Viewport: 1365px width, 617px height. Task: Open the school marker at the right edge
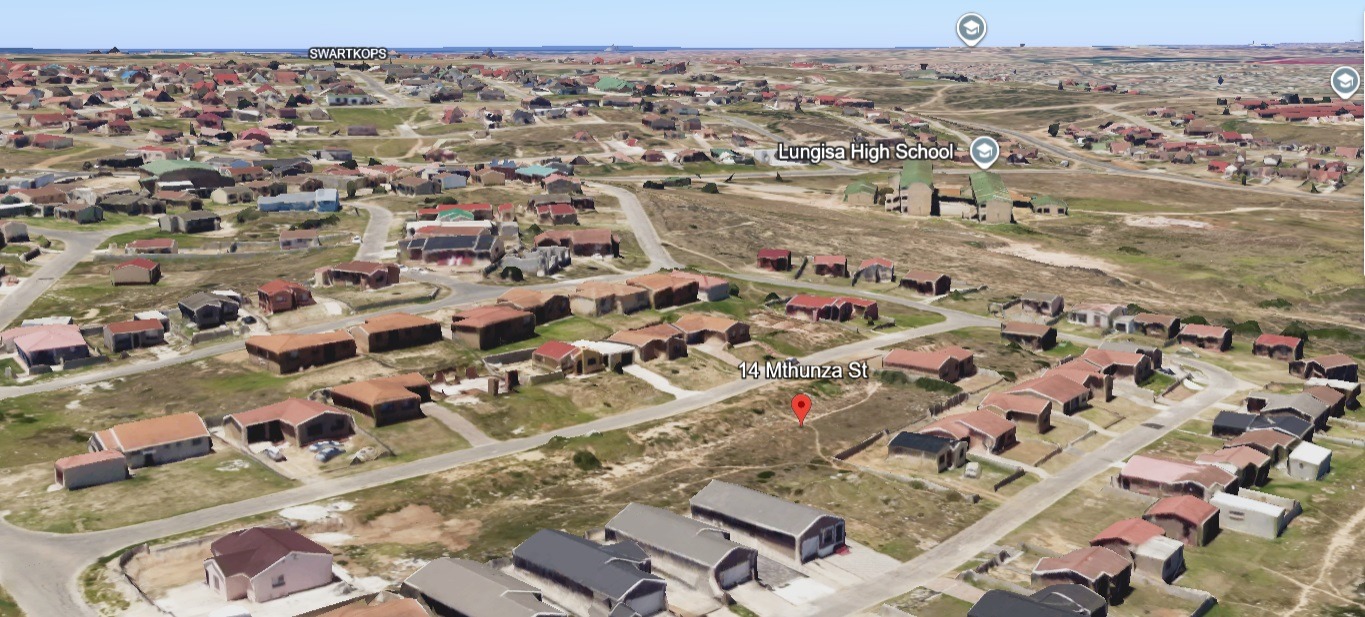[x=1345, y=80]
